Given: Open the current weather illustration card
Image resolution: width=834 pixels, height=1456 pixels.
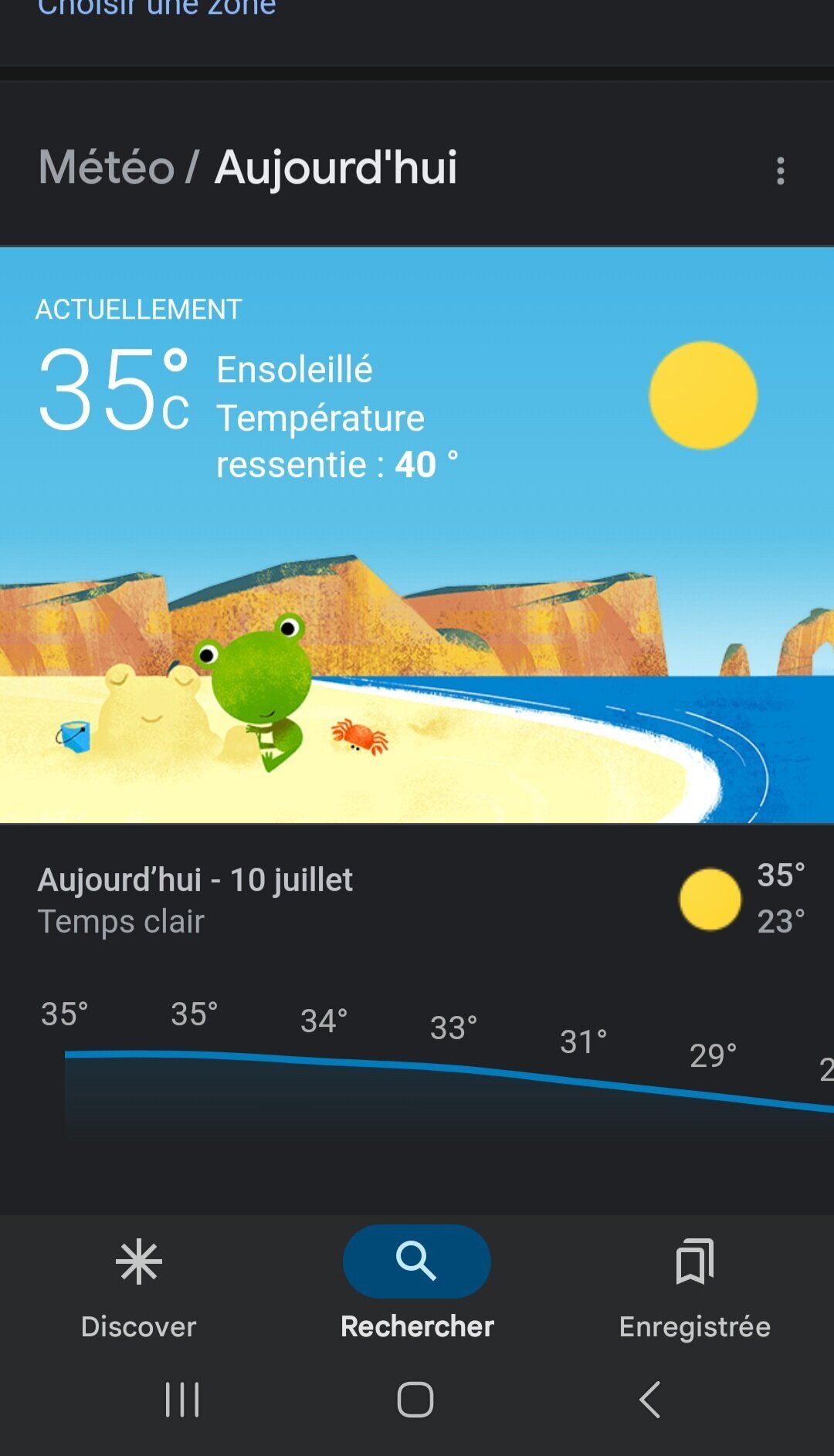Looking at the screenshot, I should click(417, 535).
